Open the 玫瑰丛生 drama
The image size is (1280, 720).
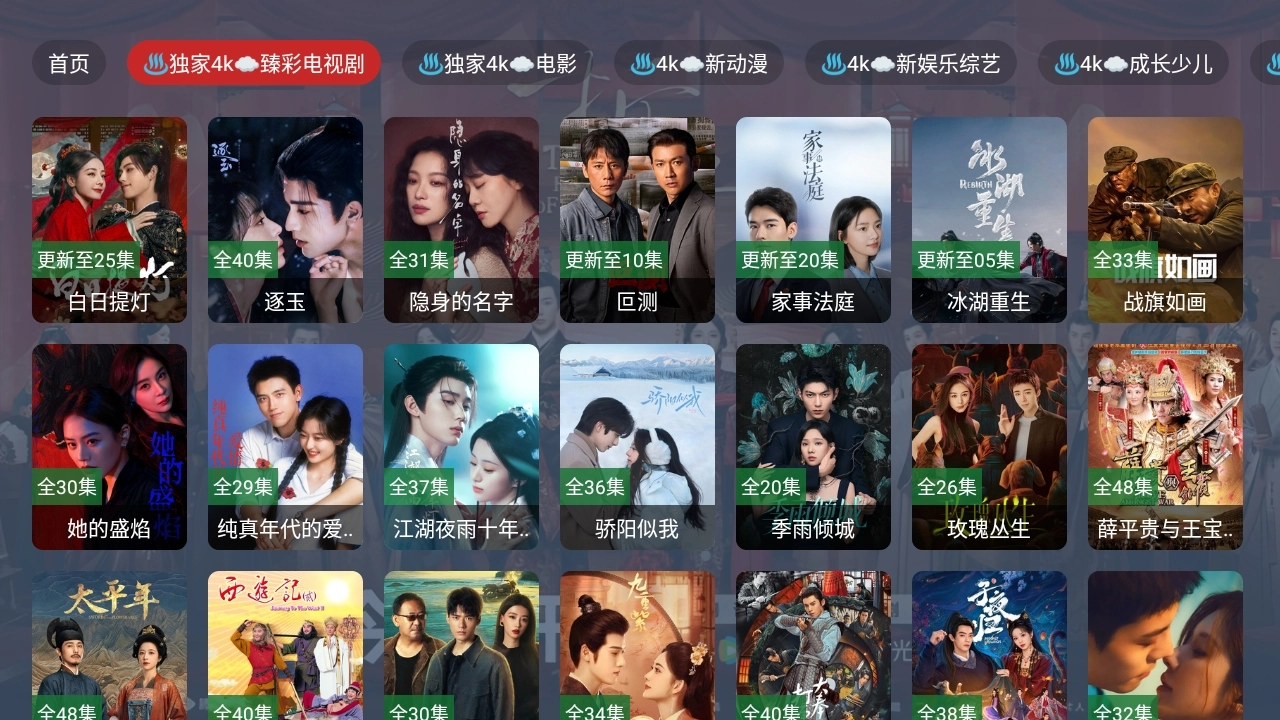point(989,446)
